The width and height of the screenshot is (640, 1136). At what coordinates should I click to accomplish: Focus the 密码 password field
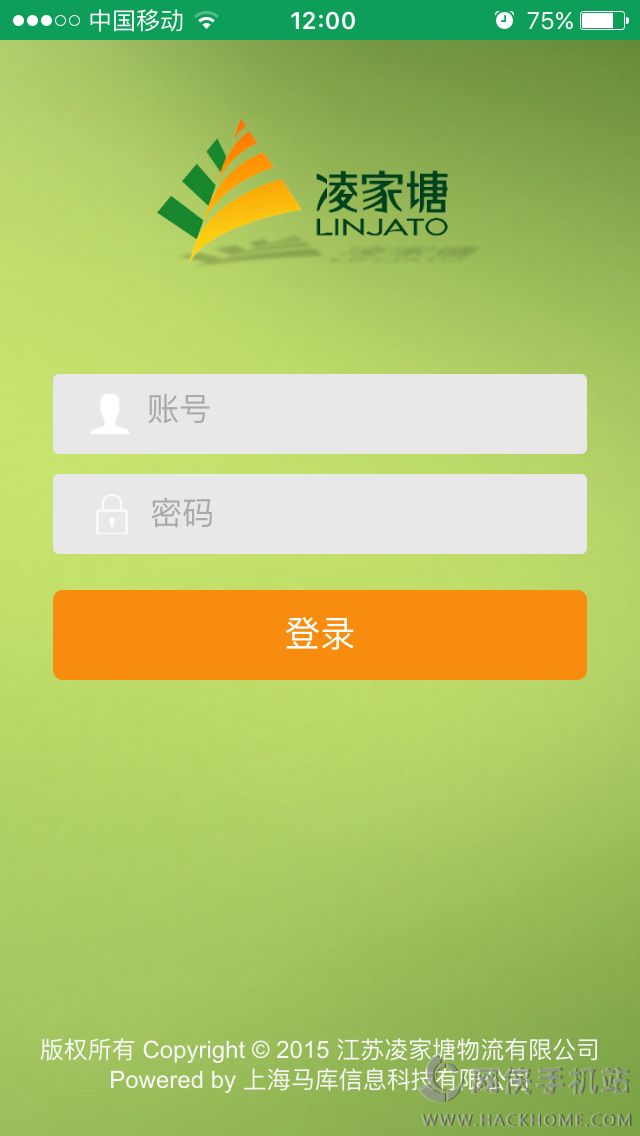coord(340,513)
